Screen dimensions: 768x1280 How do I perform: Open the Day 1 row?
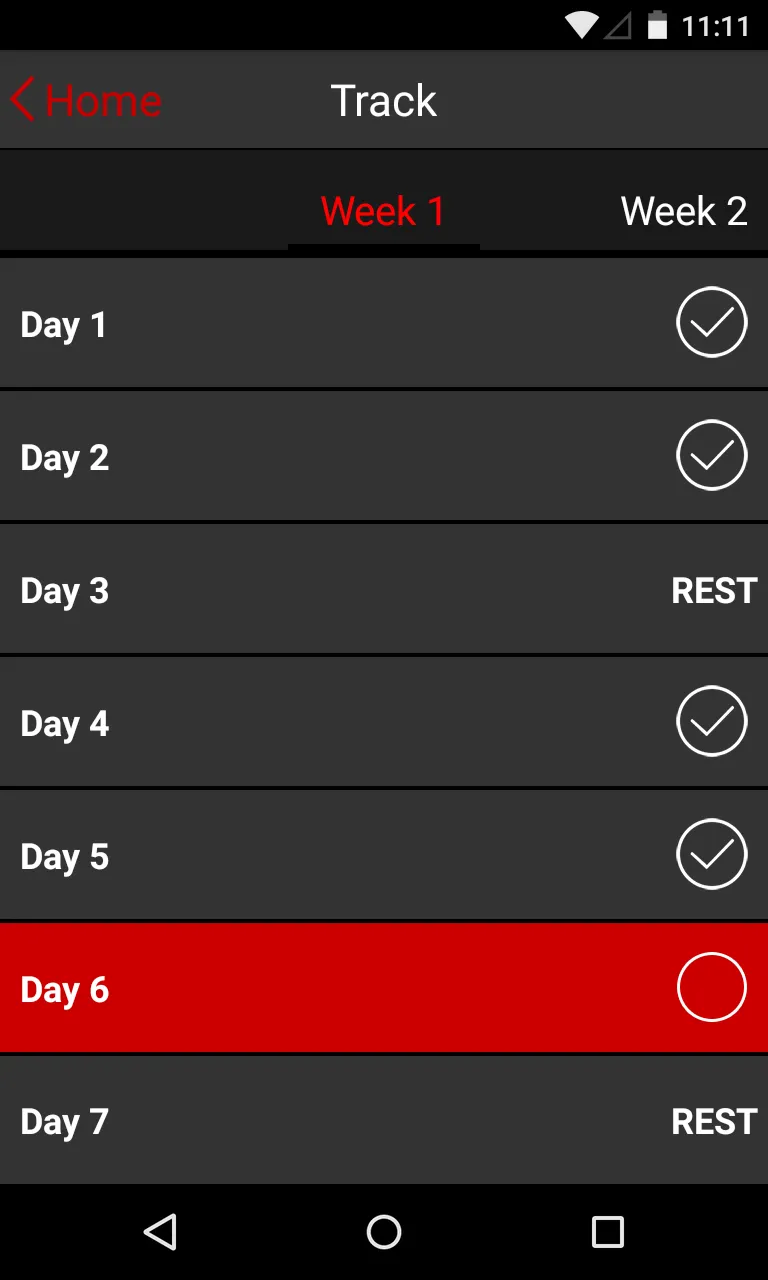(x=384, y=323)
